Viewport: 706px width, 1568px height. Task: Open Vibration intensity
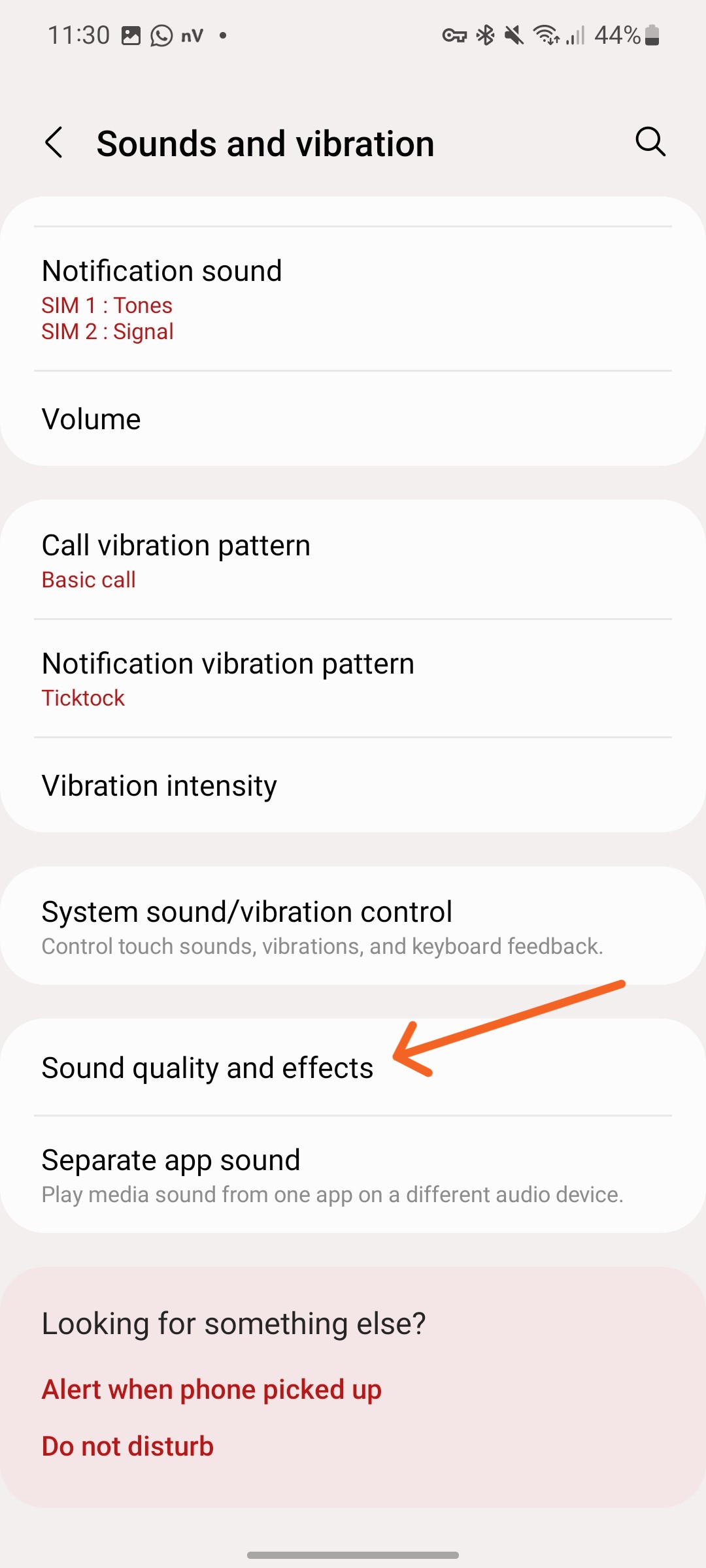click(353, 785)
